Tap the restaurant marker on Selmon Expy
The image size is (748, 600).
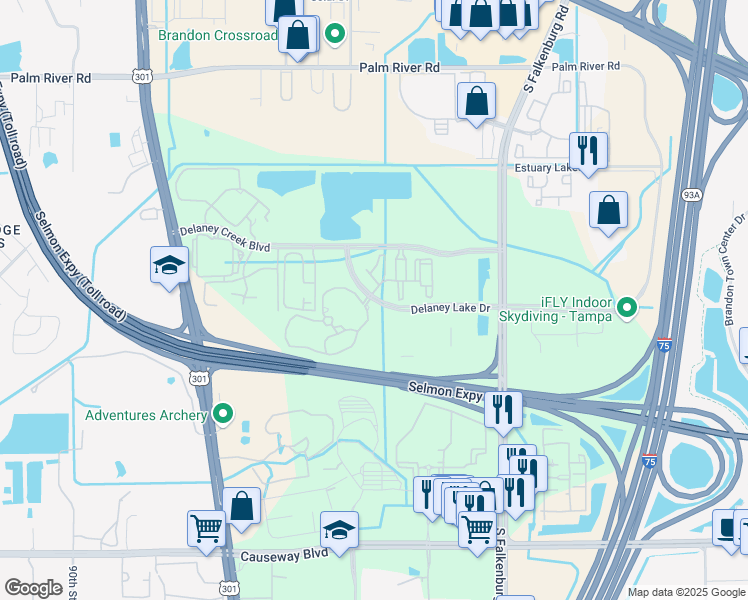point(503,409)
